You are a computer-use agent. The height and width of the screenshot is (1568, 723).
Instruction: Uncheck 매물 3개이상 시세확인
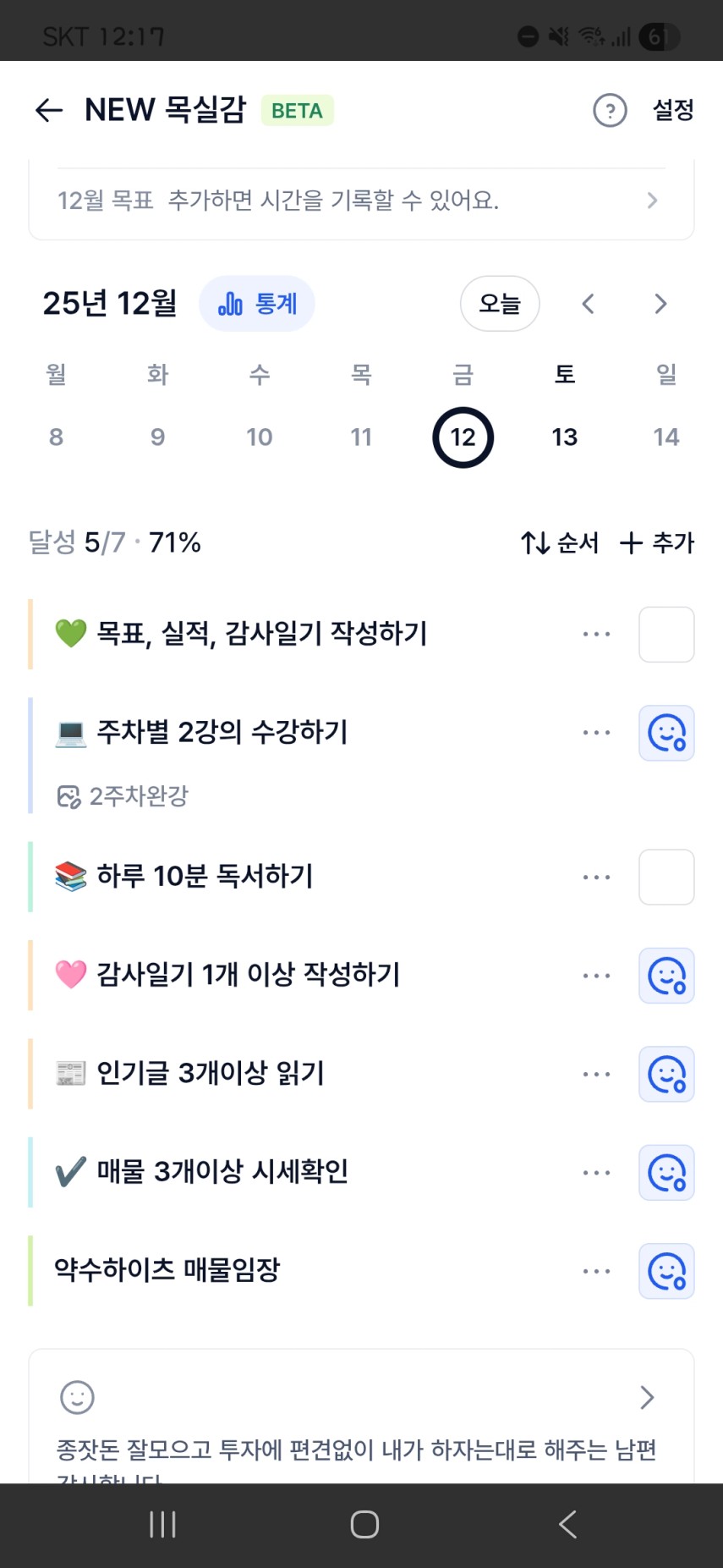coord(666,1173)
